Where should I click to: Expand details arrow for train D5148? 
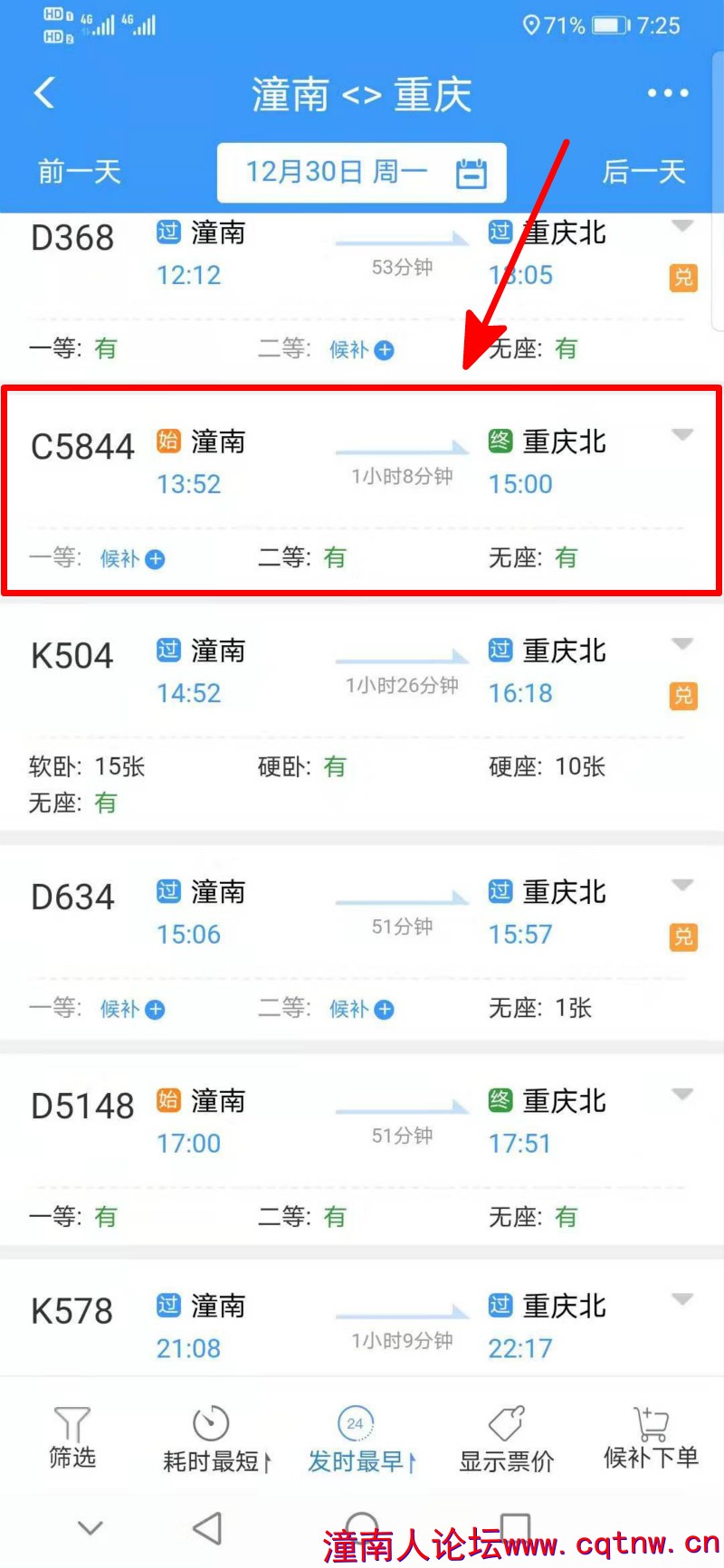pos(682,1095)
